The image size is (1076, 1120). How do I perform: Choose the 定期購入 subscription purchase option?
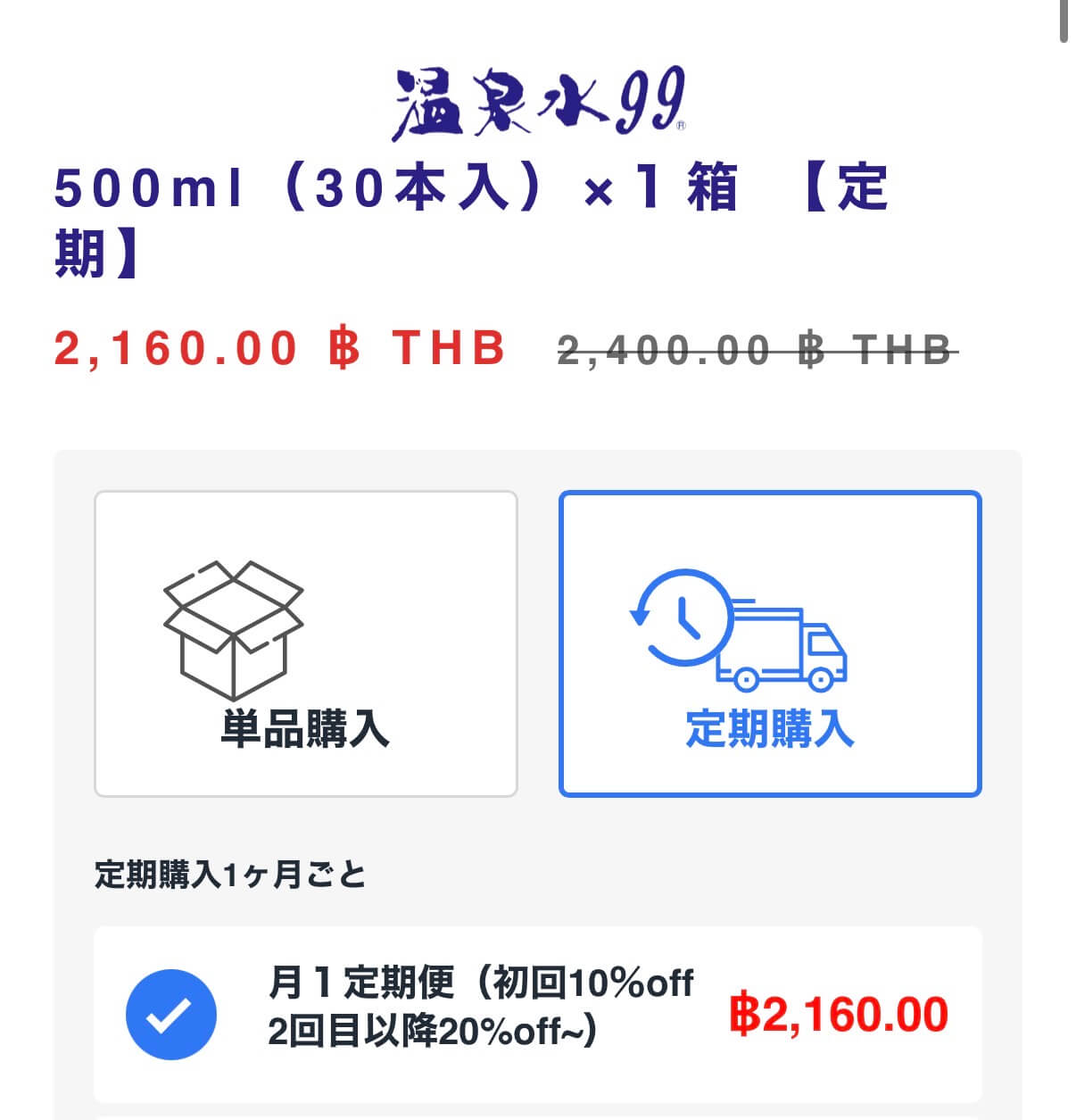(x=769, y=643)
